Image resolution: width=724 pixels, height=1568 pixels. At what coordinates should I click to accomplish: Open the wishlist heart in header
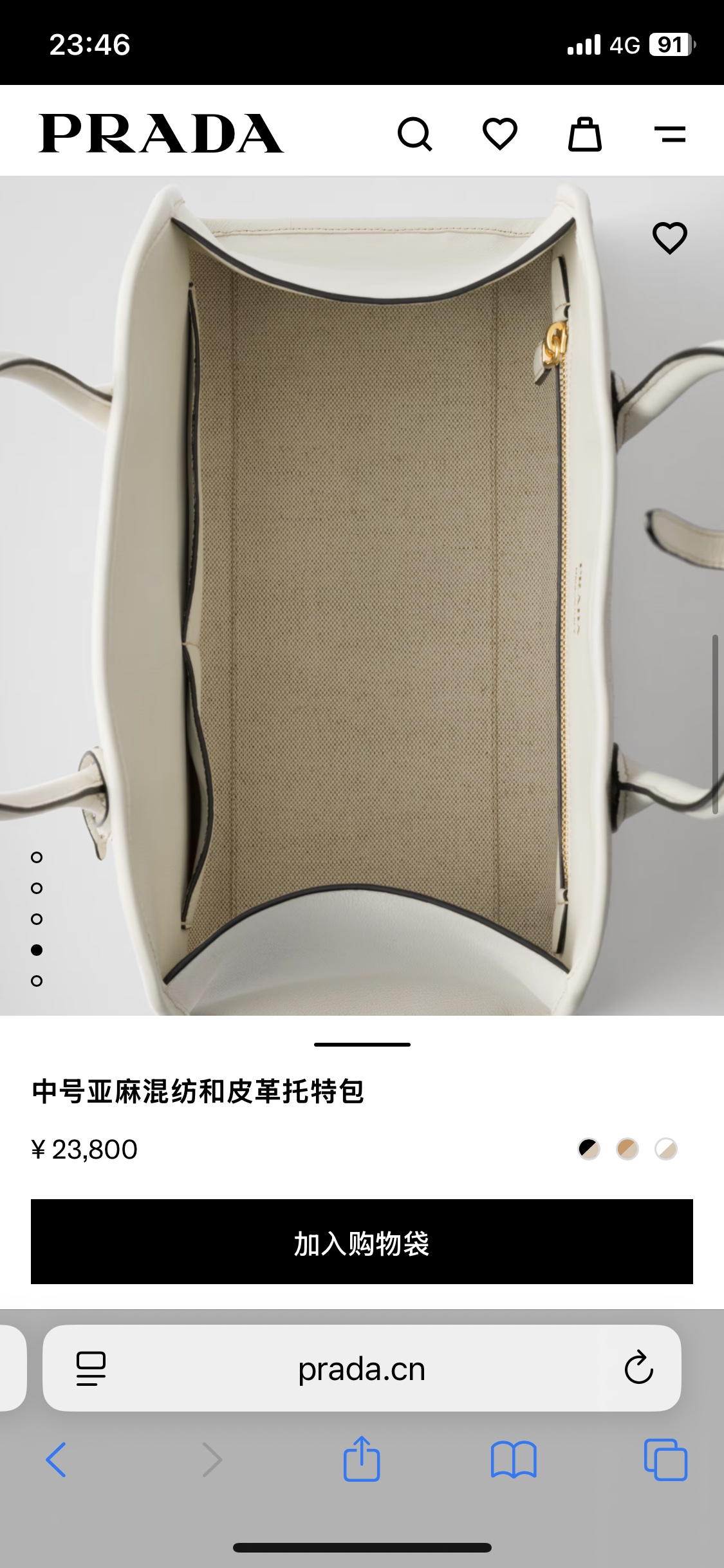pos(500,134)
